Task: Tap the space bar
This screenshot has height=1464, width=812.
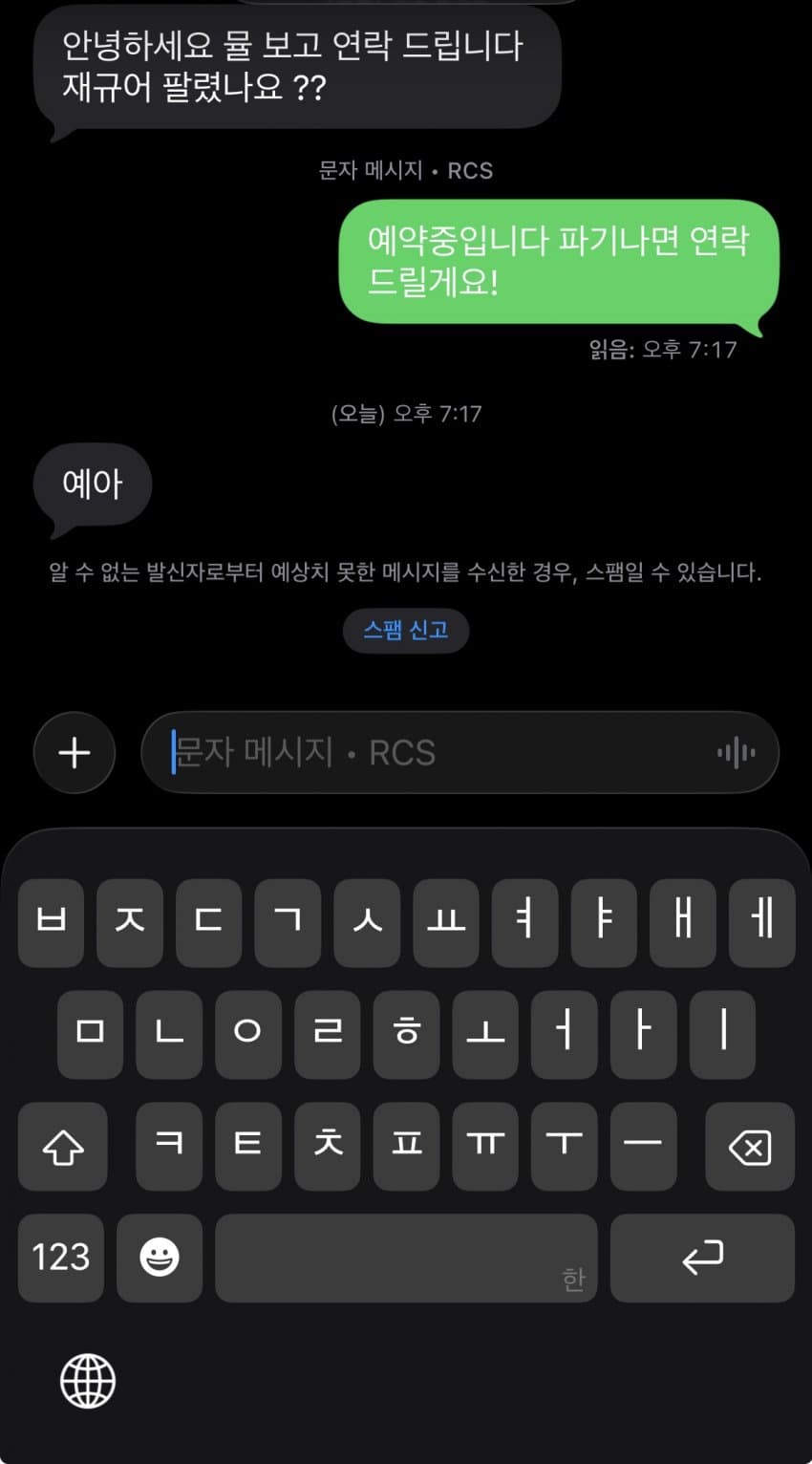Action: pos(406,1258)
